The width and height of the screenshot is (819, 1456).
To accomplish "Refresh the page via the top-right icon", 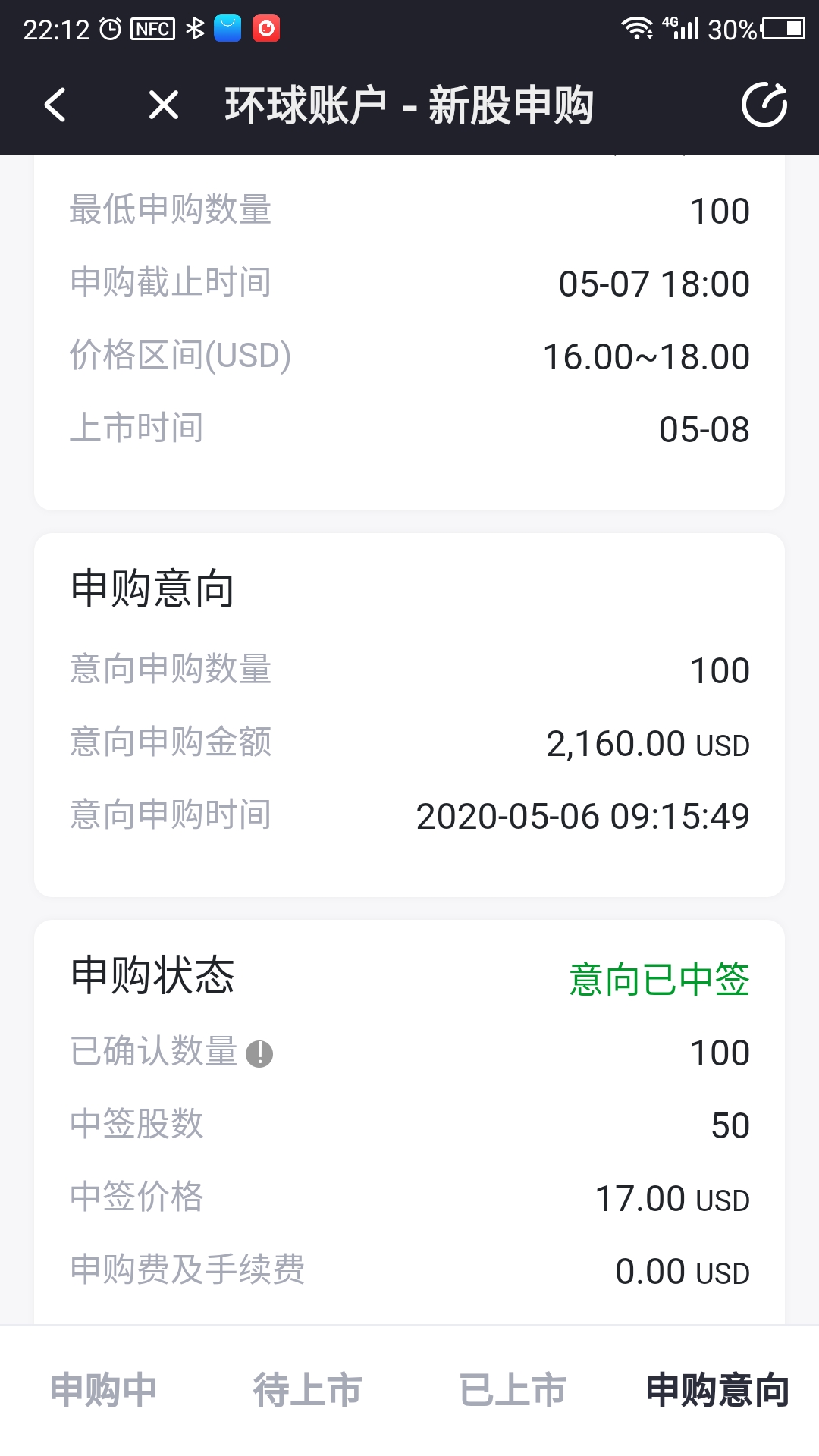I will 764,105.
